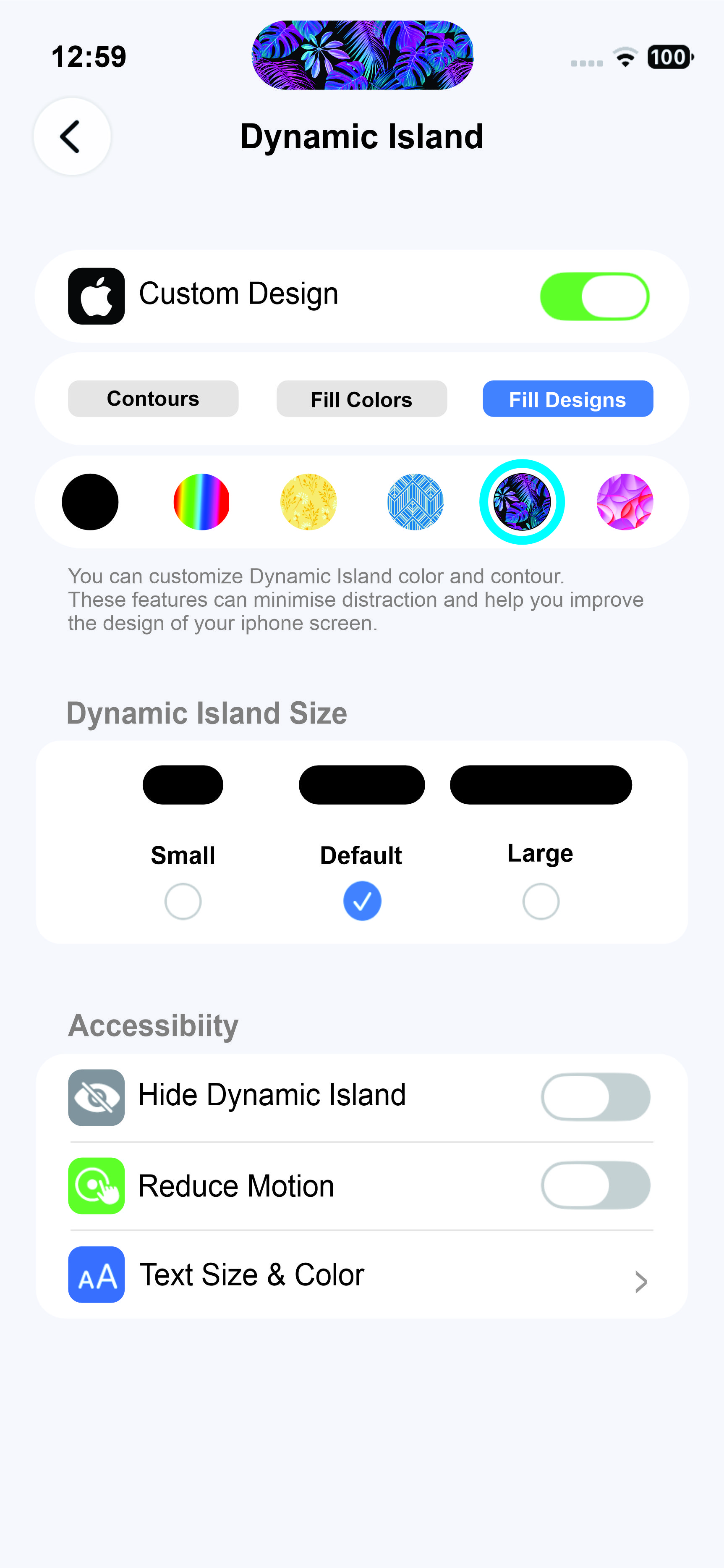Pick the rainbow gradient fill swatch

coord(201,502)
